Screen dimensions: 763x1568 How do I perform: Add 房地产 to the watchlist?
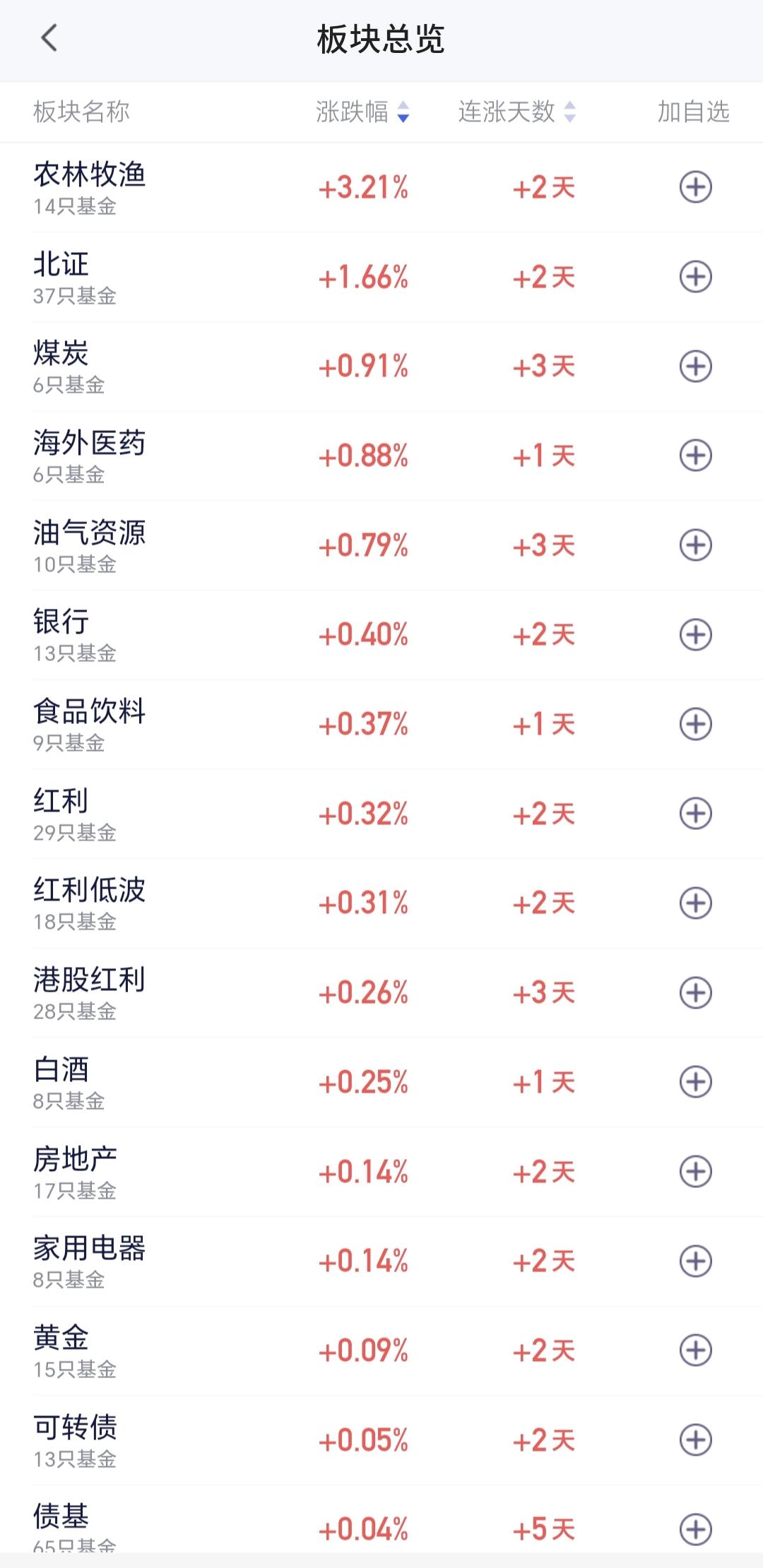[695, 1172]
